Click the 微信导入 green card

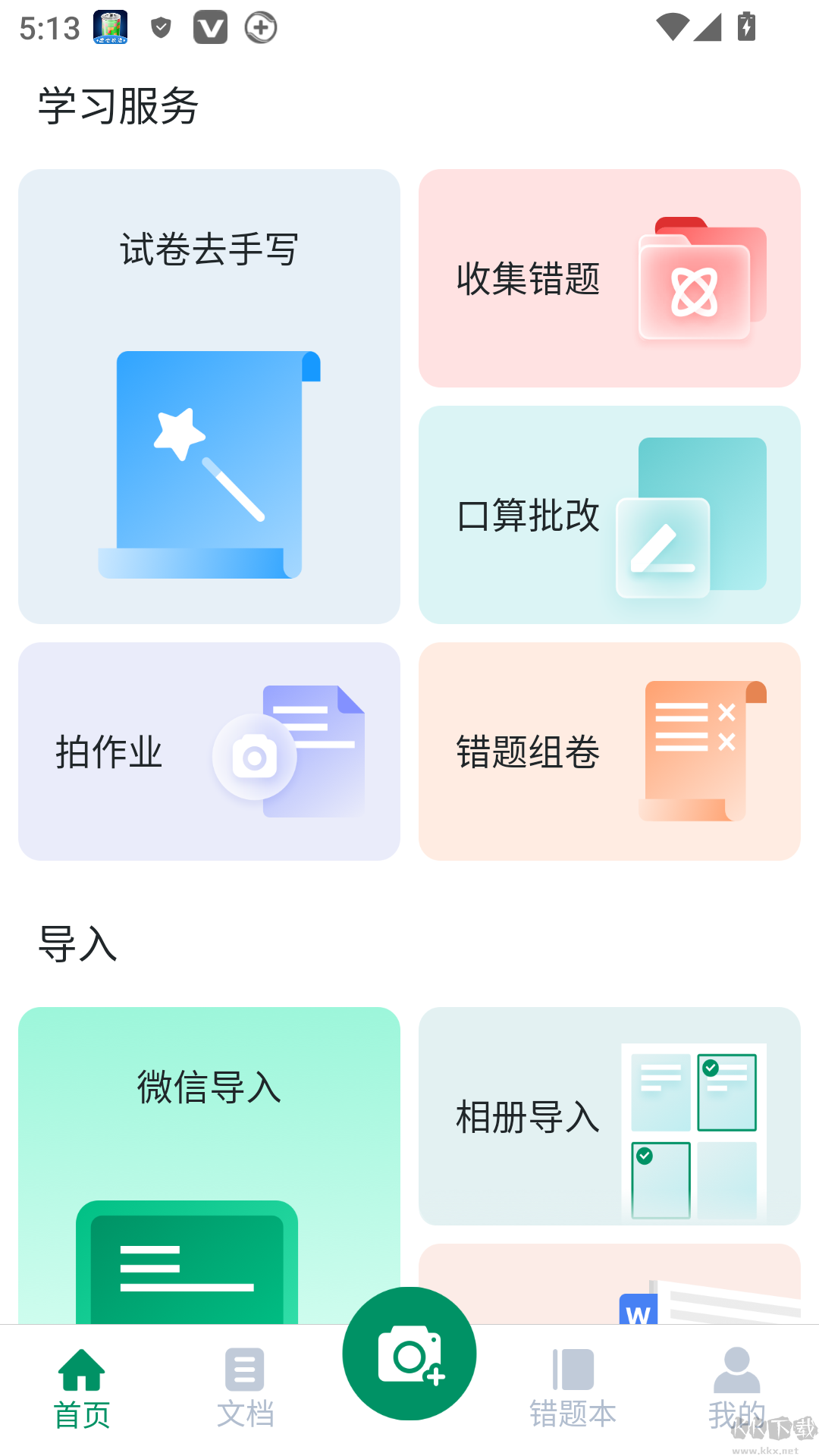(209, 1137)
